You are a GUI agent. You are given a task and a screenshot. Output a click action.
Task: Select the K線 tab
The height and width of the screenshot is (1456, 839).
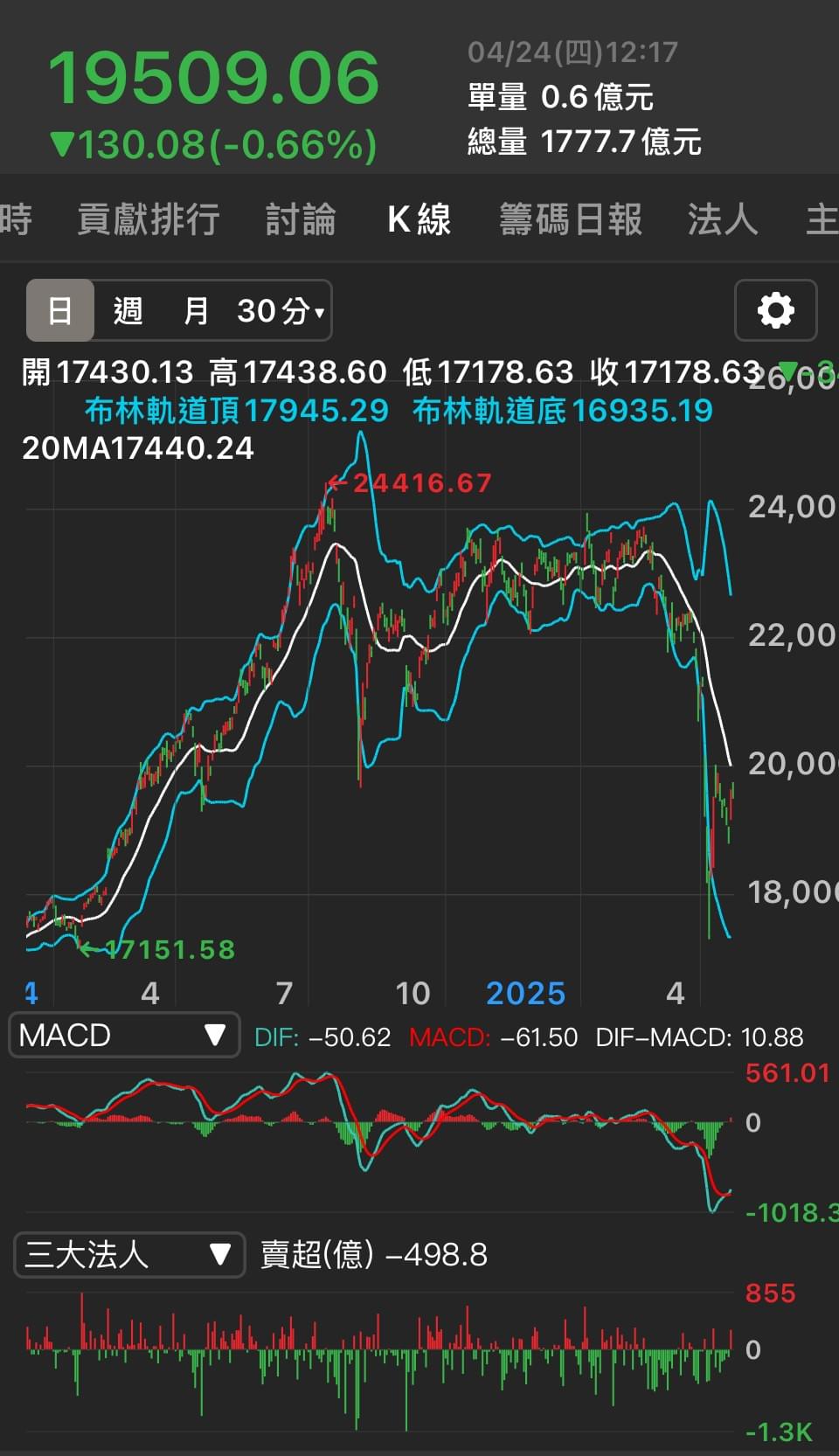pos(419,218)
